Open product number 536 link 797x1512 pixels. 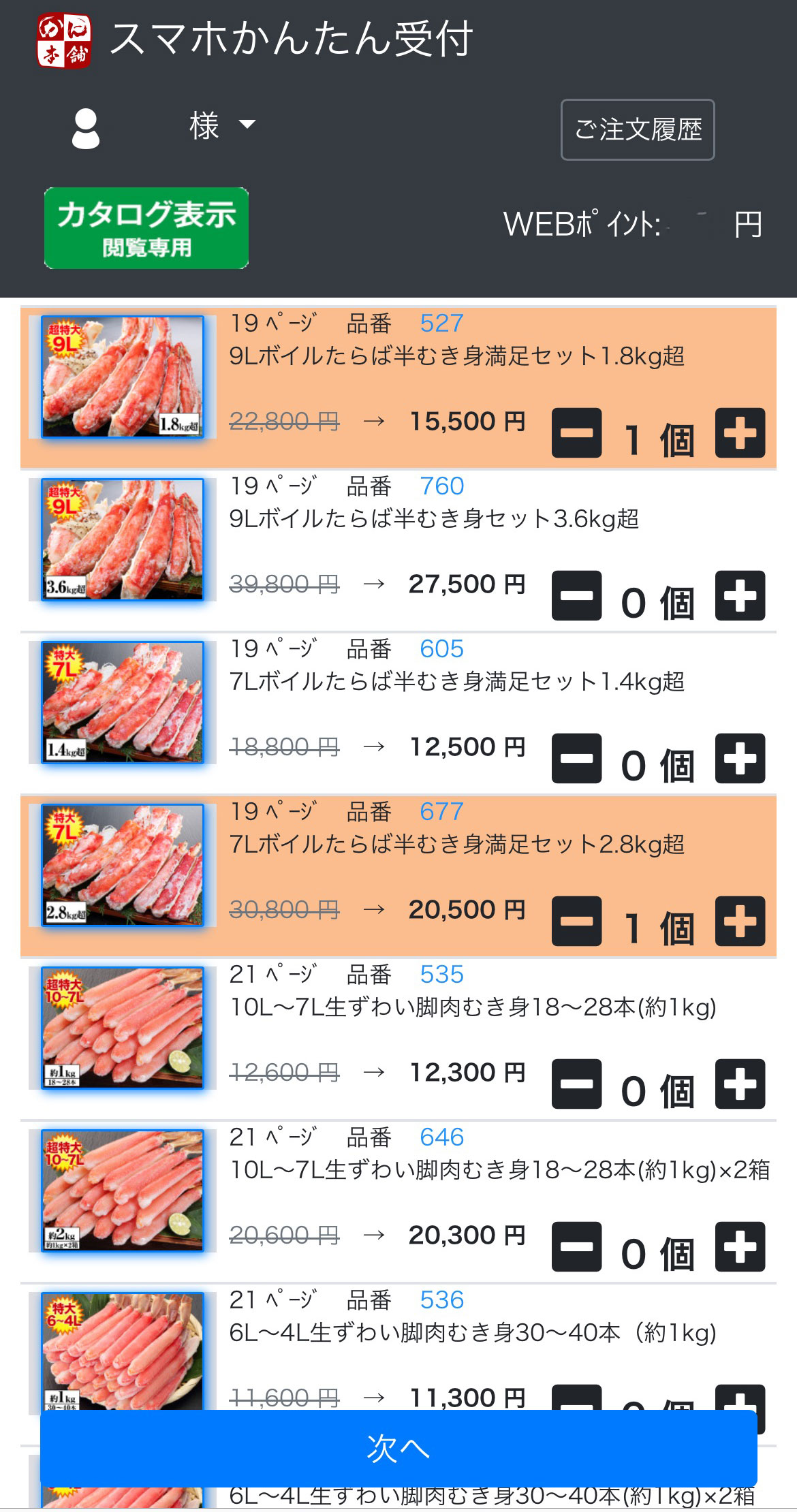(441, 1300)
